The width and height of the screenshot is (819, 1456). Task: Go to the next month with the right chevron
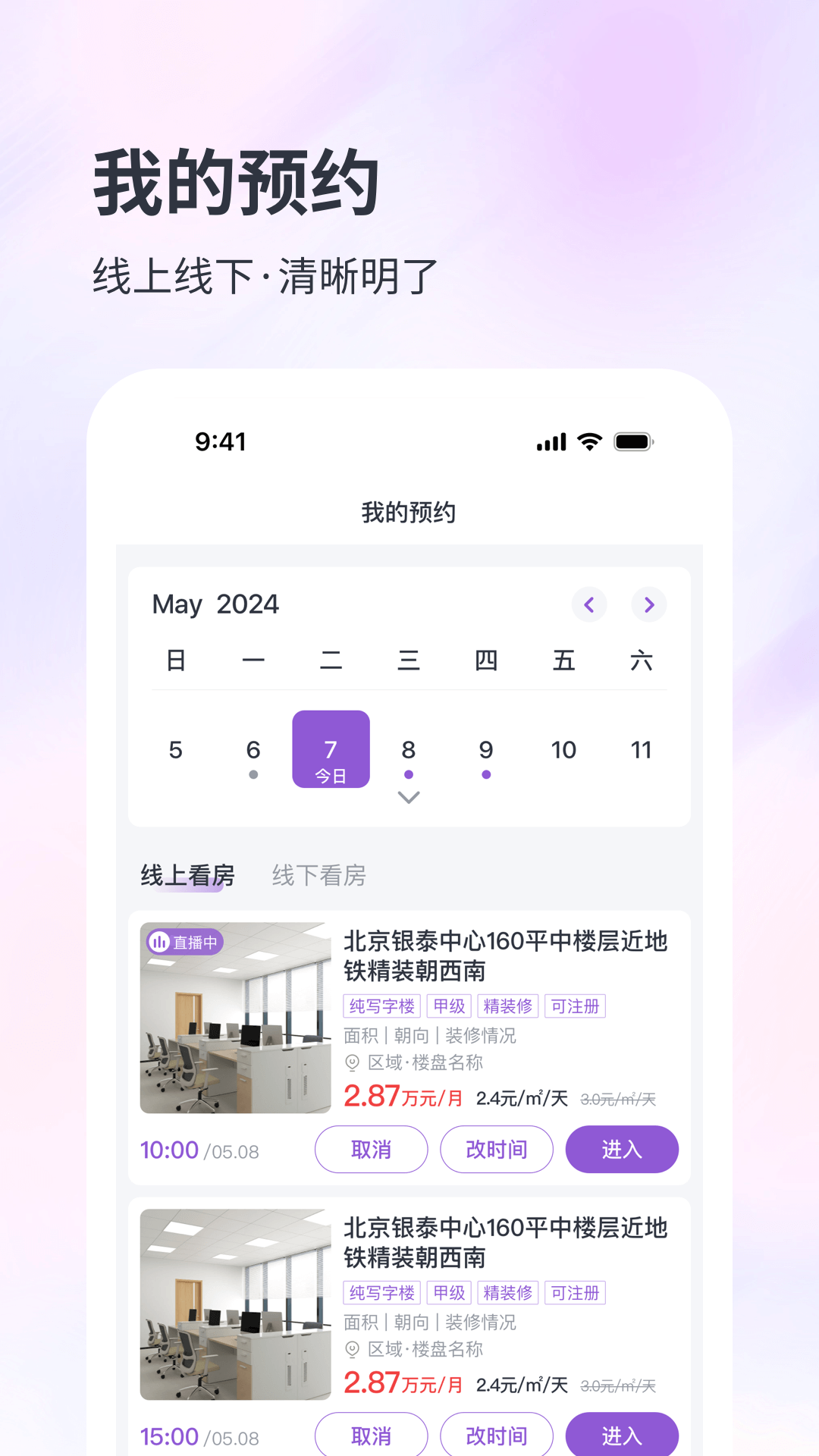649,604
